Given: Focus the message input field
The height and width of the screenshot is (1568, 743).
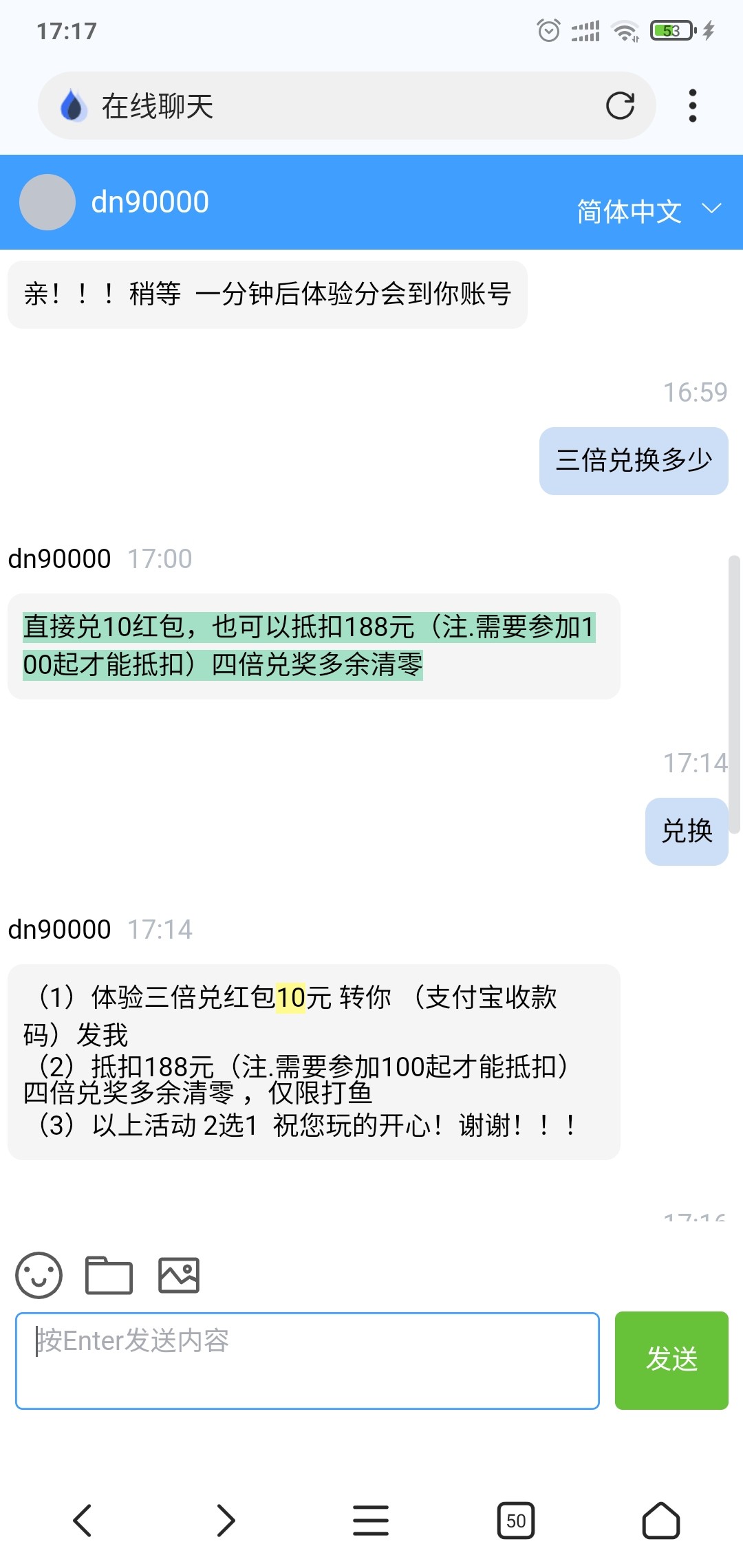Looking at the screenshot, I should coord(307,1360).
